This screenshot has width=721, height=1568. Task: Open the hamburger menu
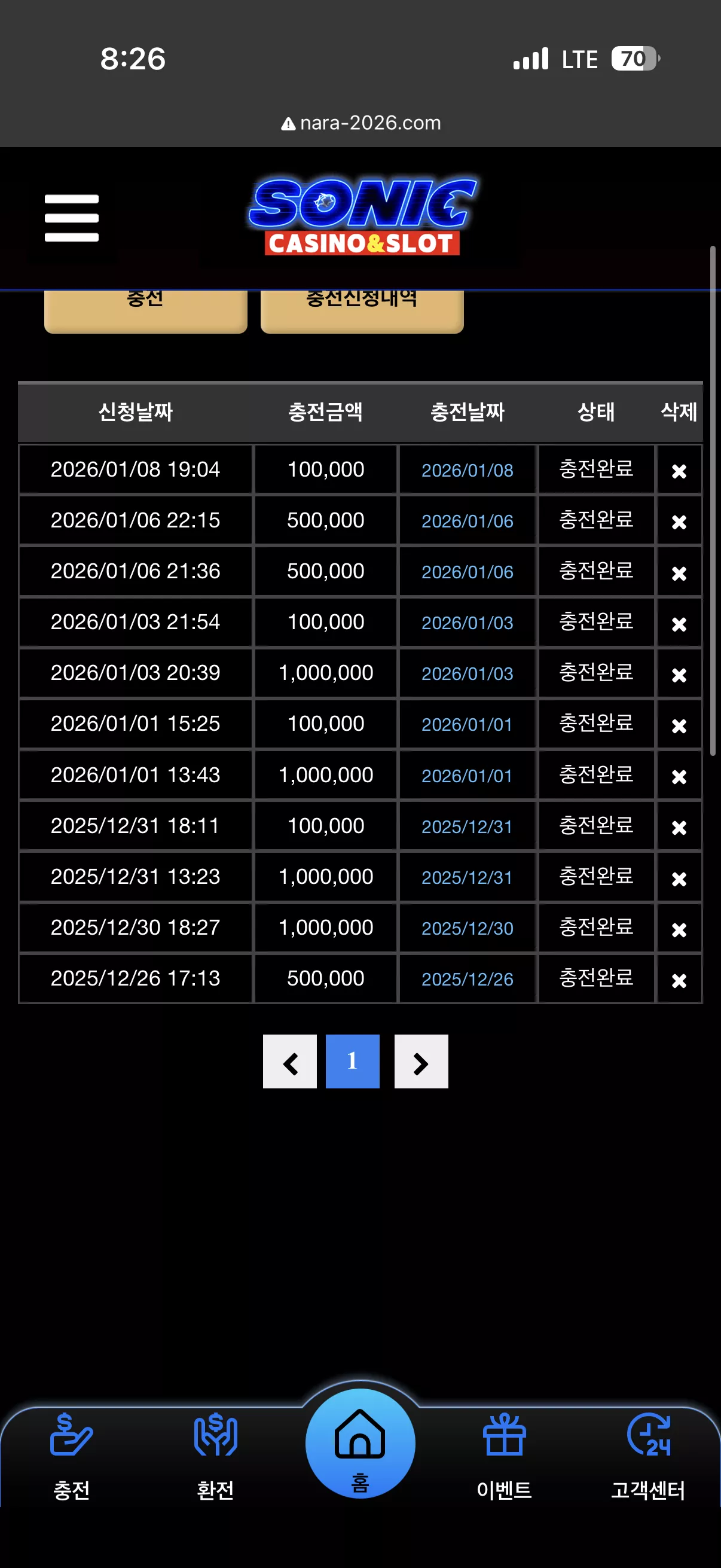[x=72, y=218]
